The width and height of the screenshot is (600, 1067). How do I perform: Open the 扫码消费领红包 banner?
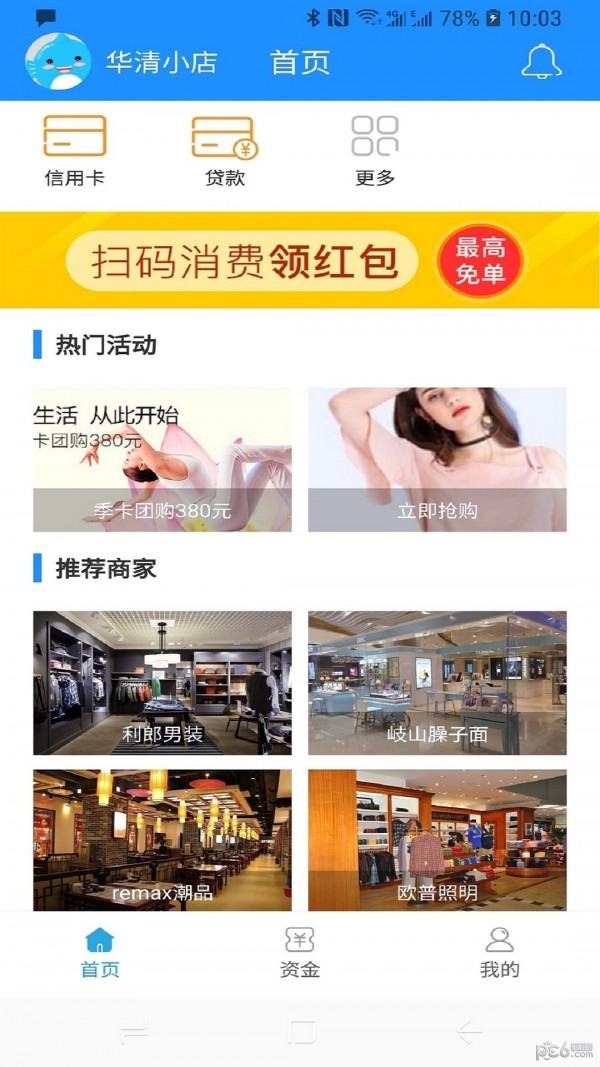click(300, 260)
